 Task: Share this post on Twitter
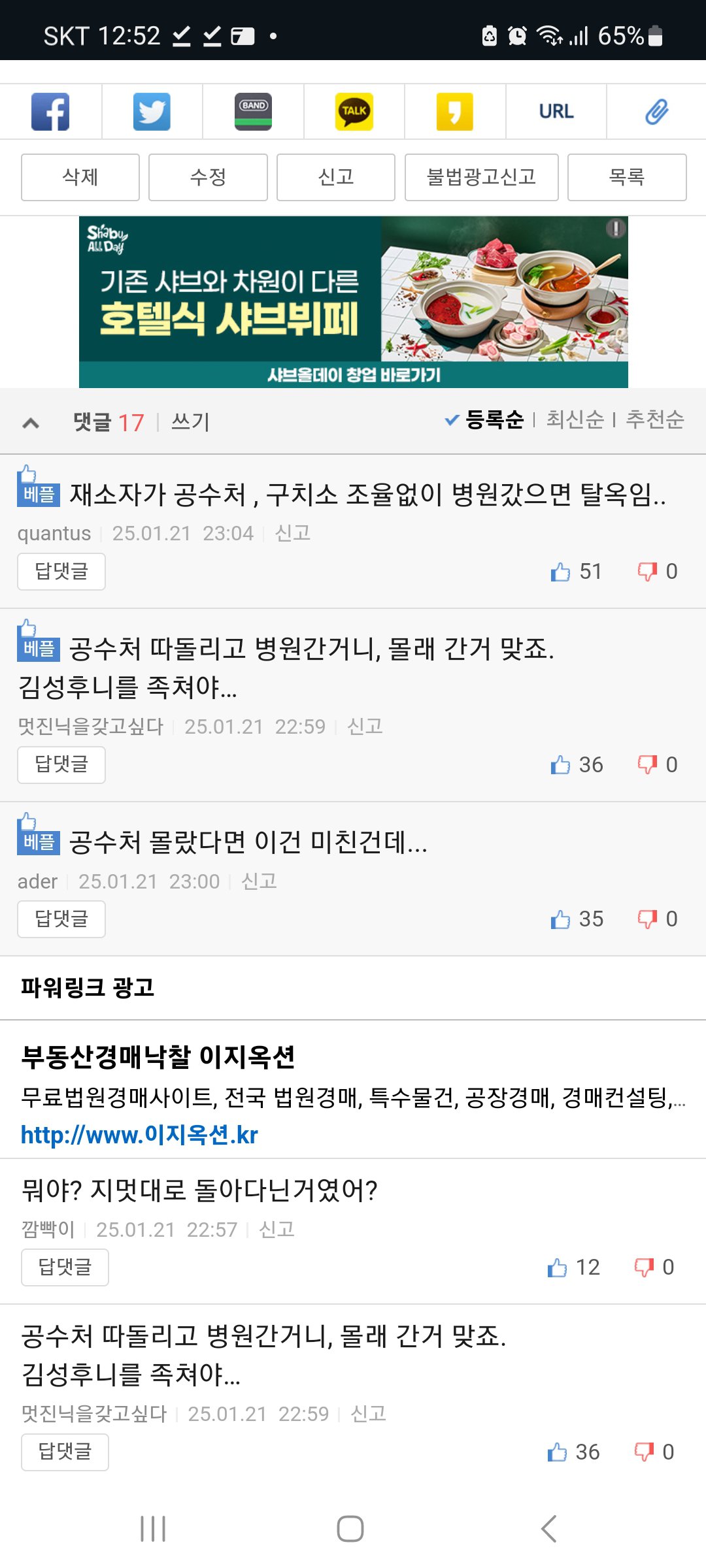152,112
